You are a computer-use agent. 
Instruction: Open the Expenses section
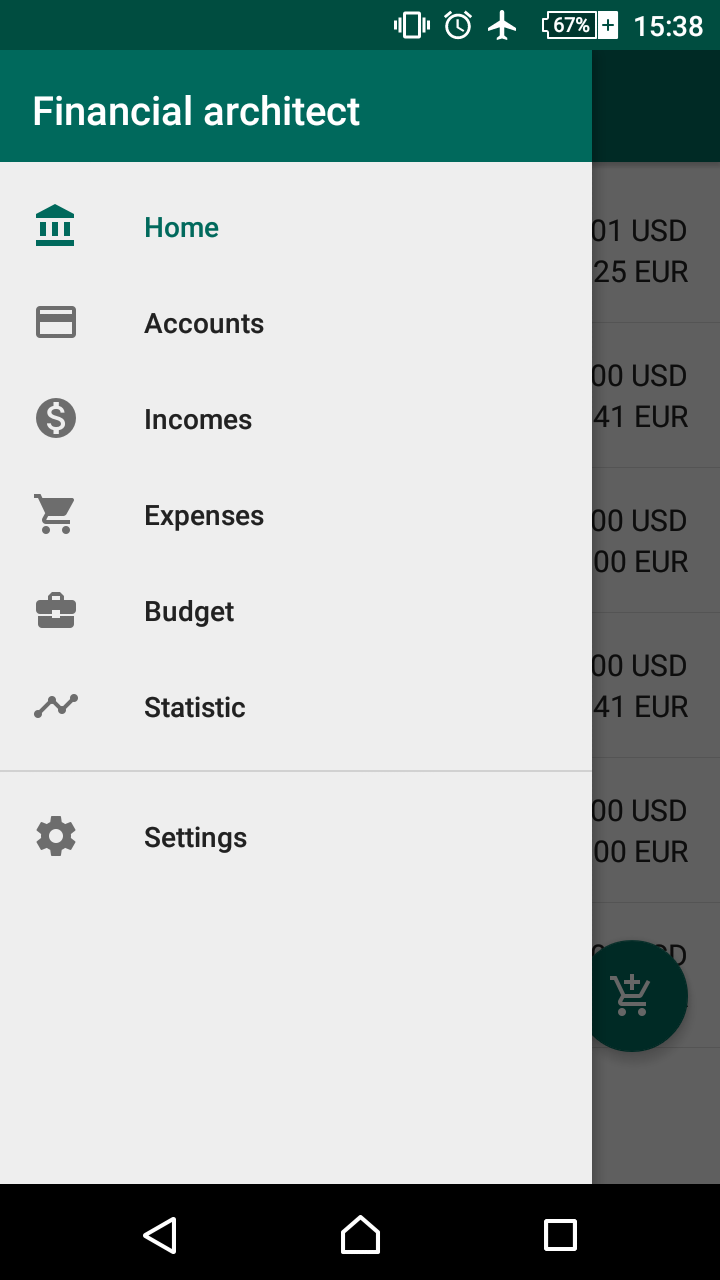click(204, 514)
